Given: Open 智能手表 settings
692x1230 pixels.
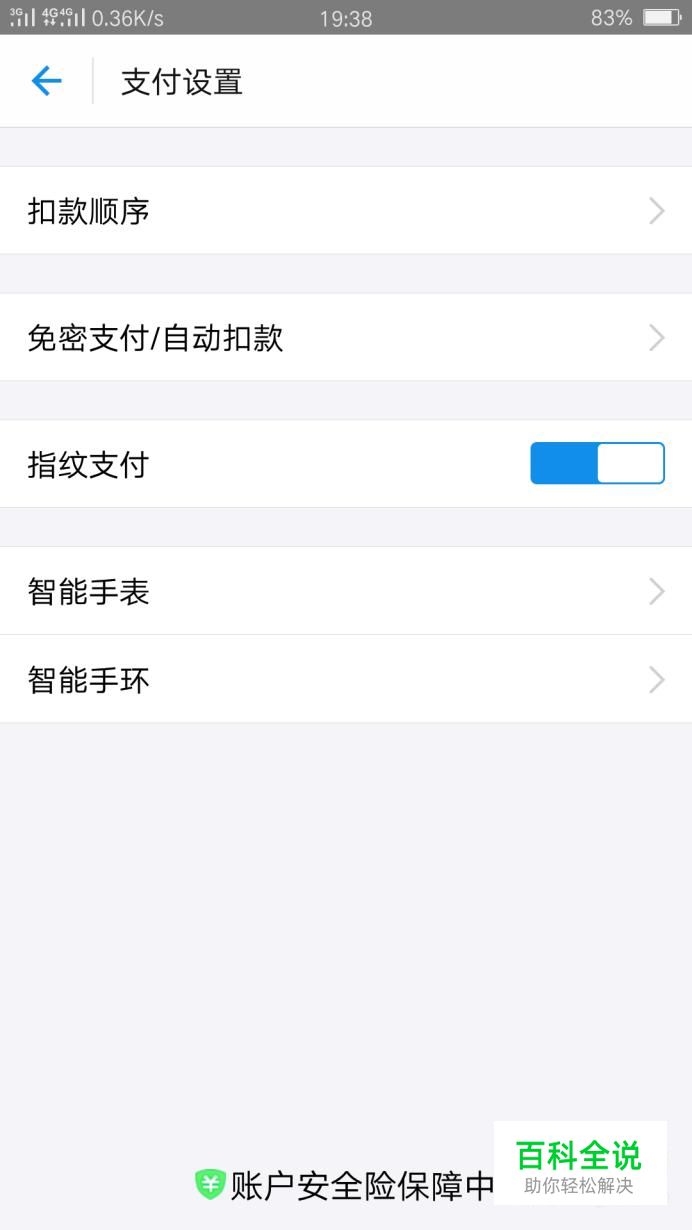Looking at the screenshot, I should pyautogui.click(x=346, y=591).
